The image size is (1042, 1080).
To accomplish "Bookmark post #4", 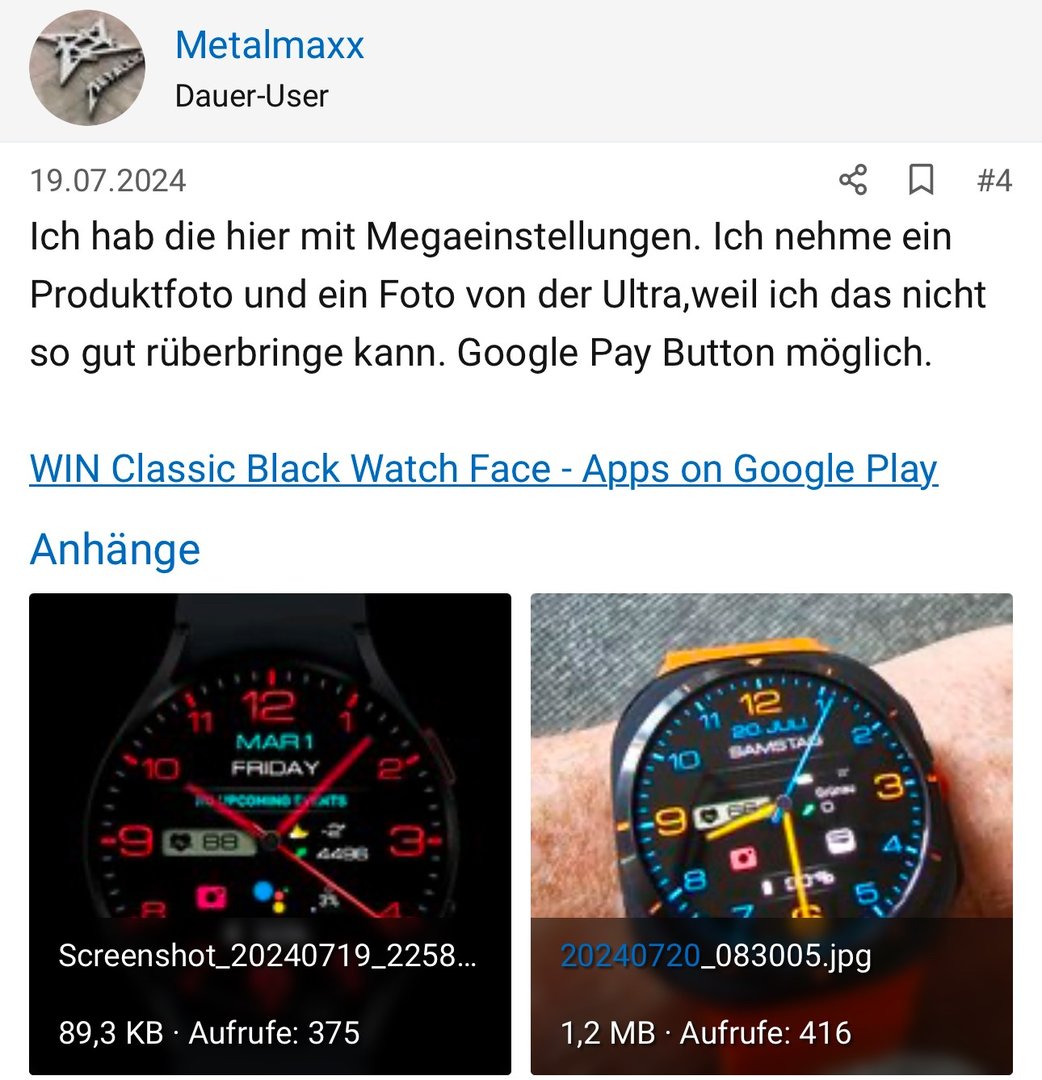I will pos(920,180).
